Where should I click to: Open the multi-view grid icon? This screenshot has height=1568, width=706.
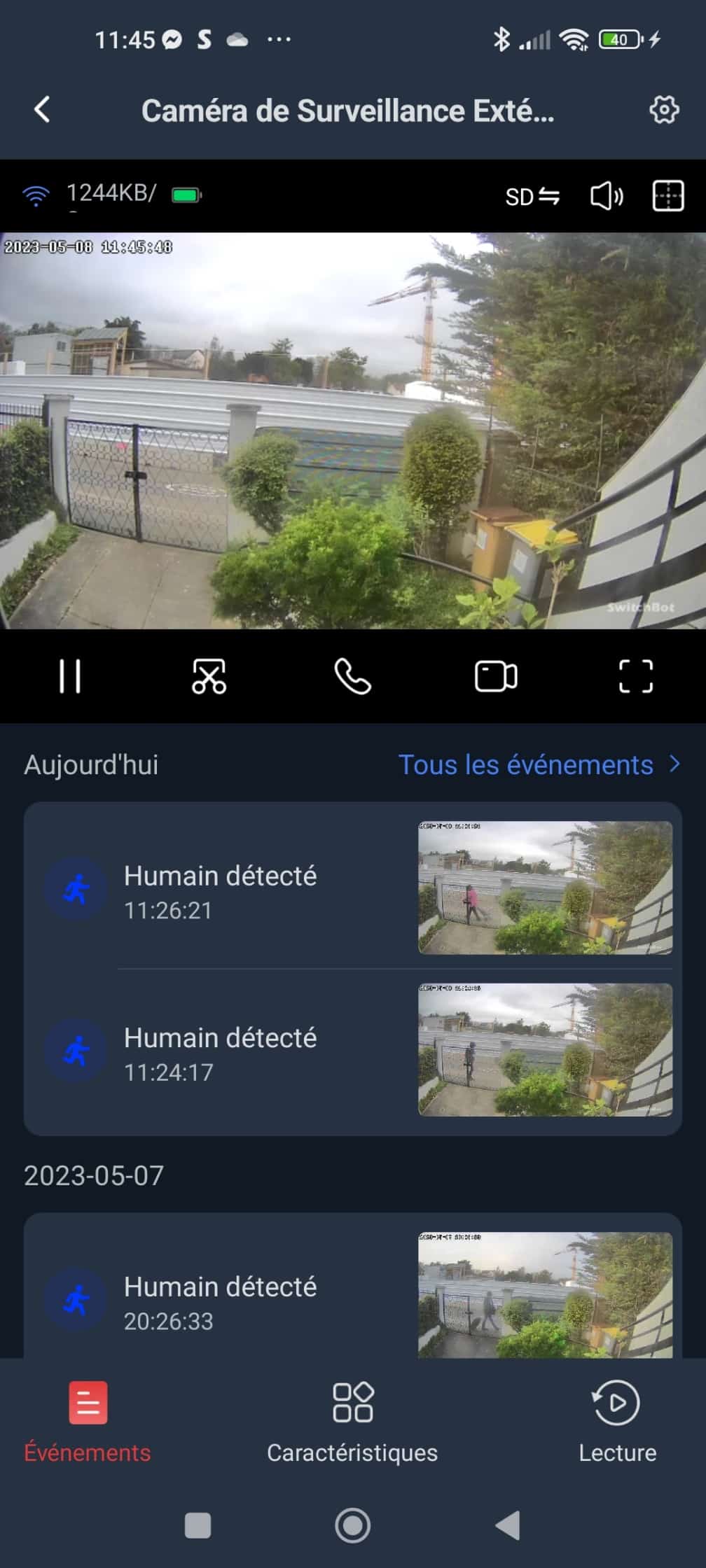[668, 195]
